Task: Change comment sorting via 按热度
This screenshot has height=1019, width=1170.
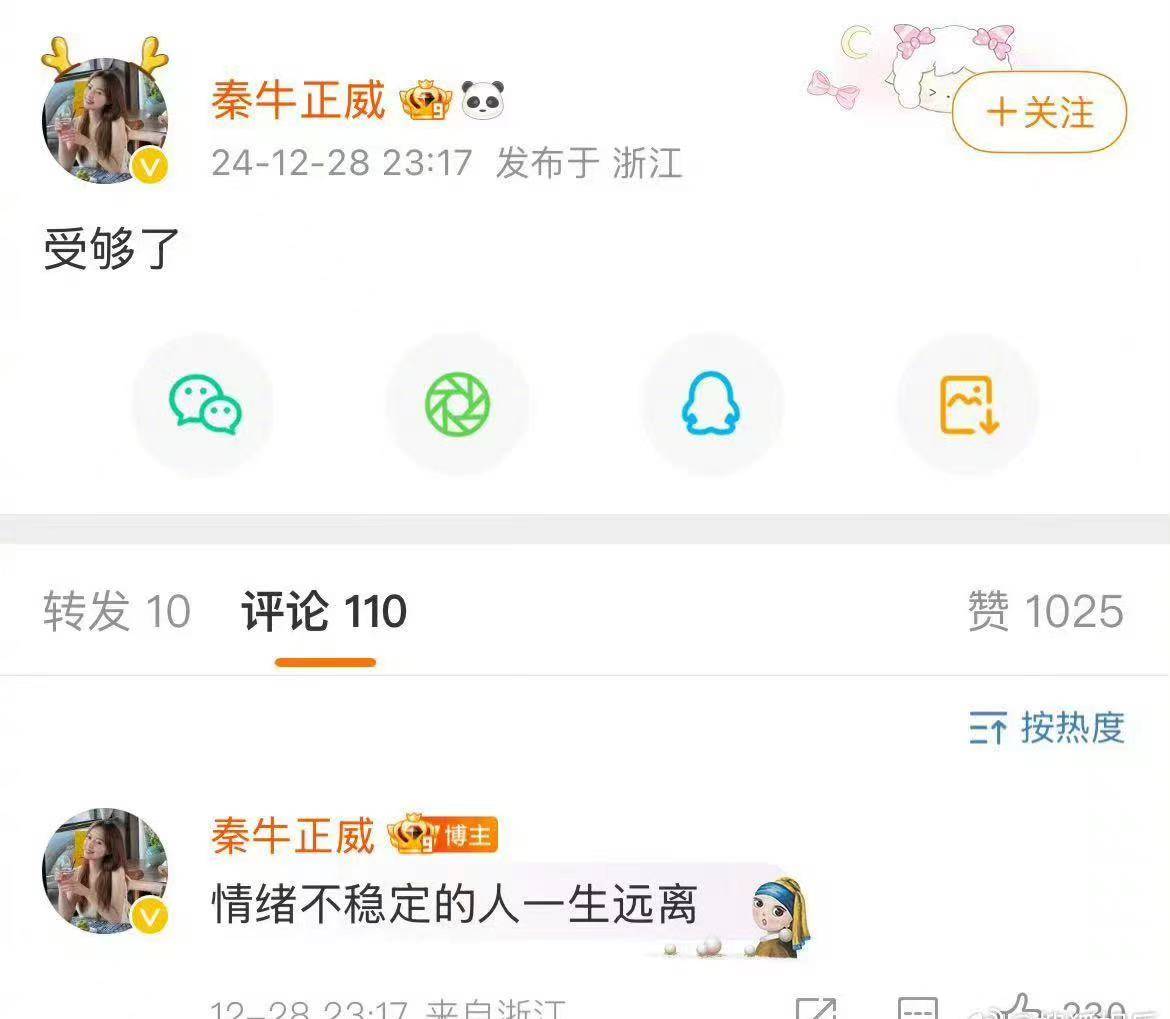Action: tap(1047, 727)
